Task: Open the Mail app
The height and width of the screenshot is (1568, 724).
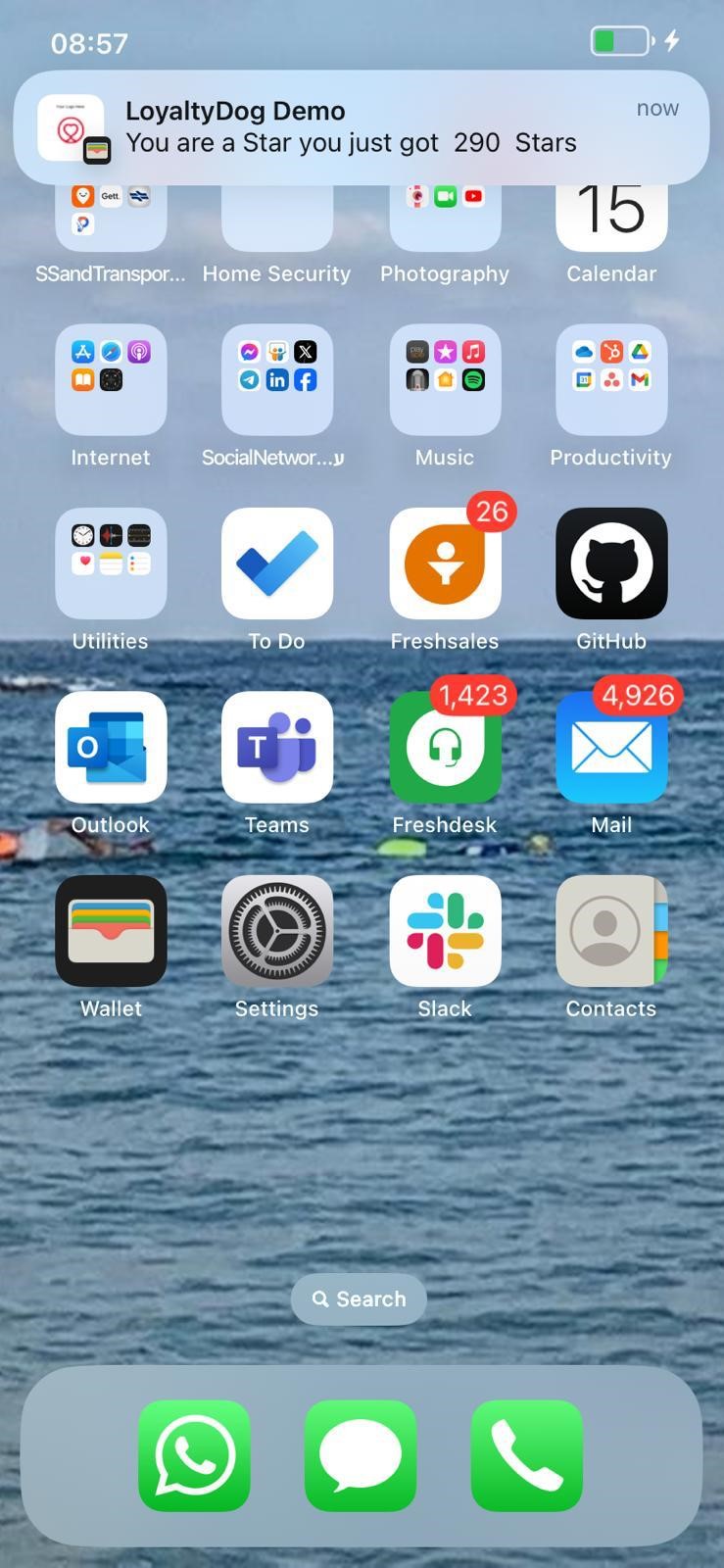Action: [x=611, y=747]
